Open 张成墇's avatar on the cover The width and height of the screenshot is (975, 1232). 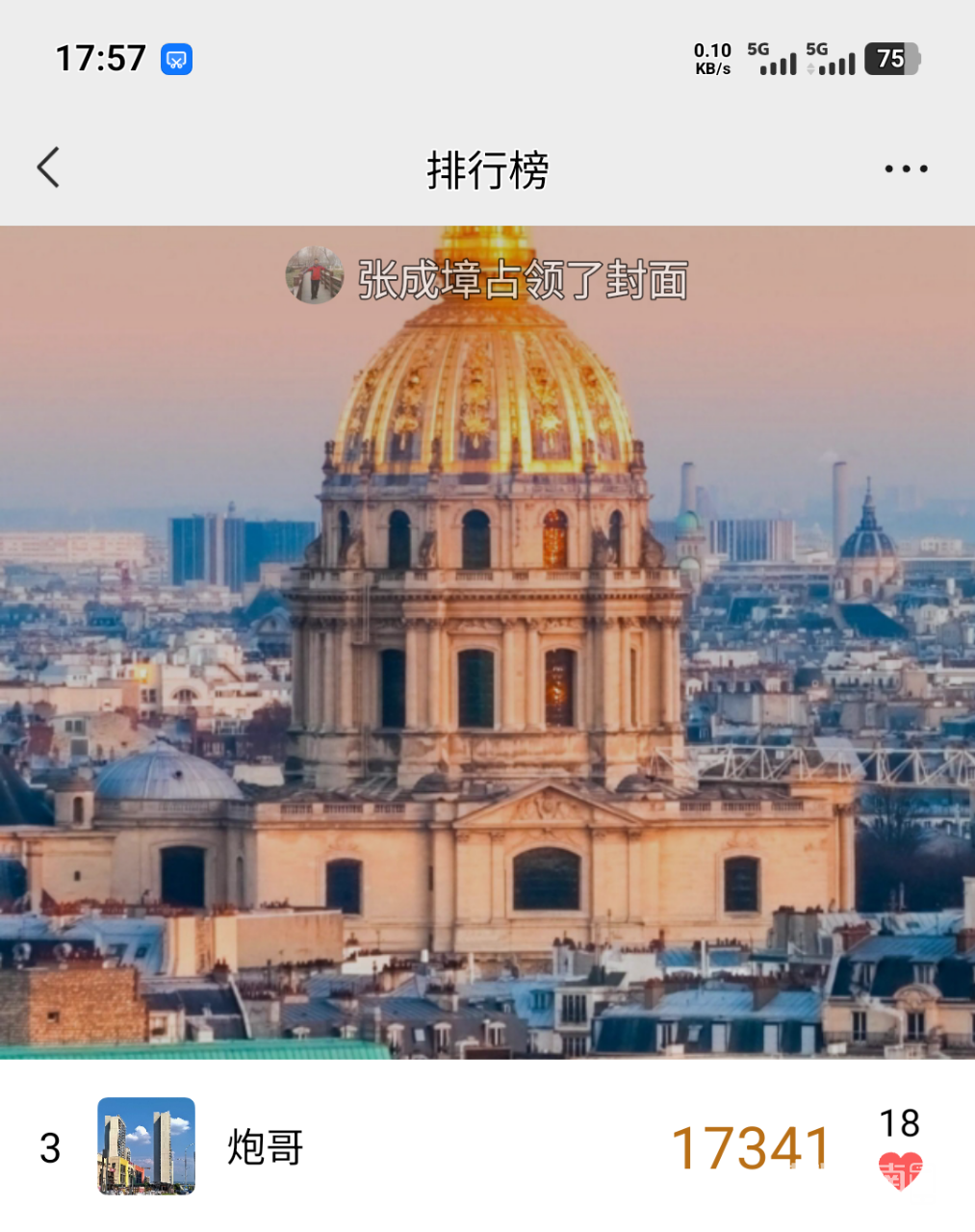click(x=315, y=275)
